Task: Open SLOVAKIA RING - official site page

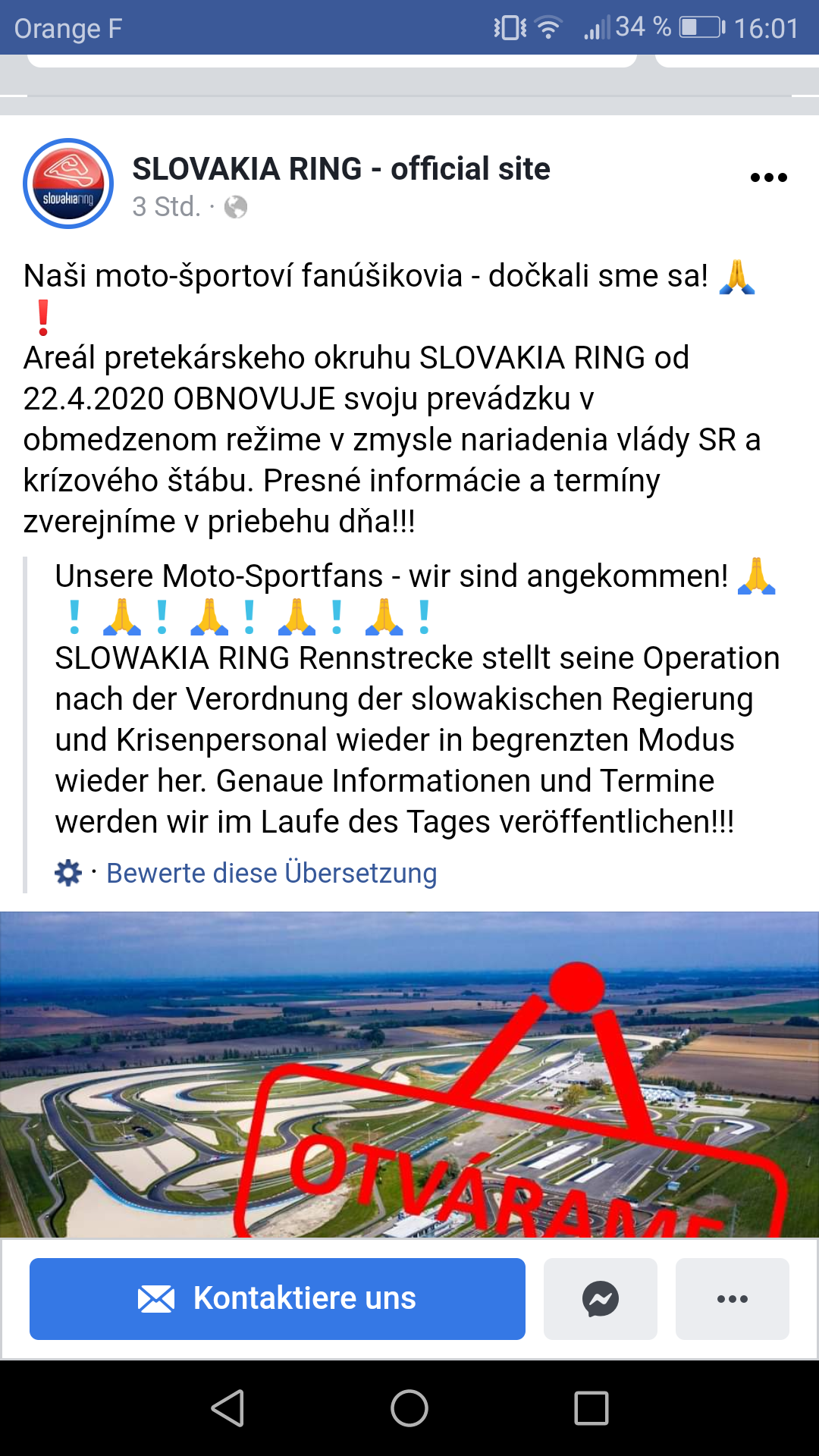Action: [x=341, y=168]
